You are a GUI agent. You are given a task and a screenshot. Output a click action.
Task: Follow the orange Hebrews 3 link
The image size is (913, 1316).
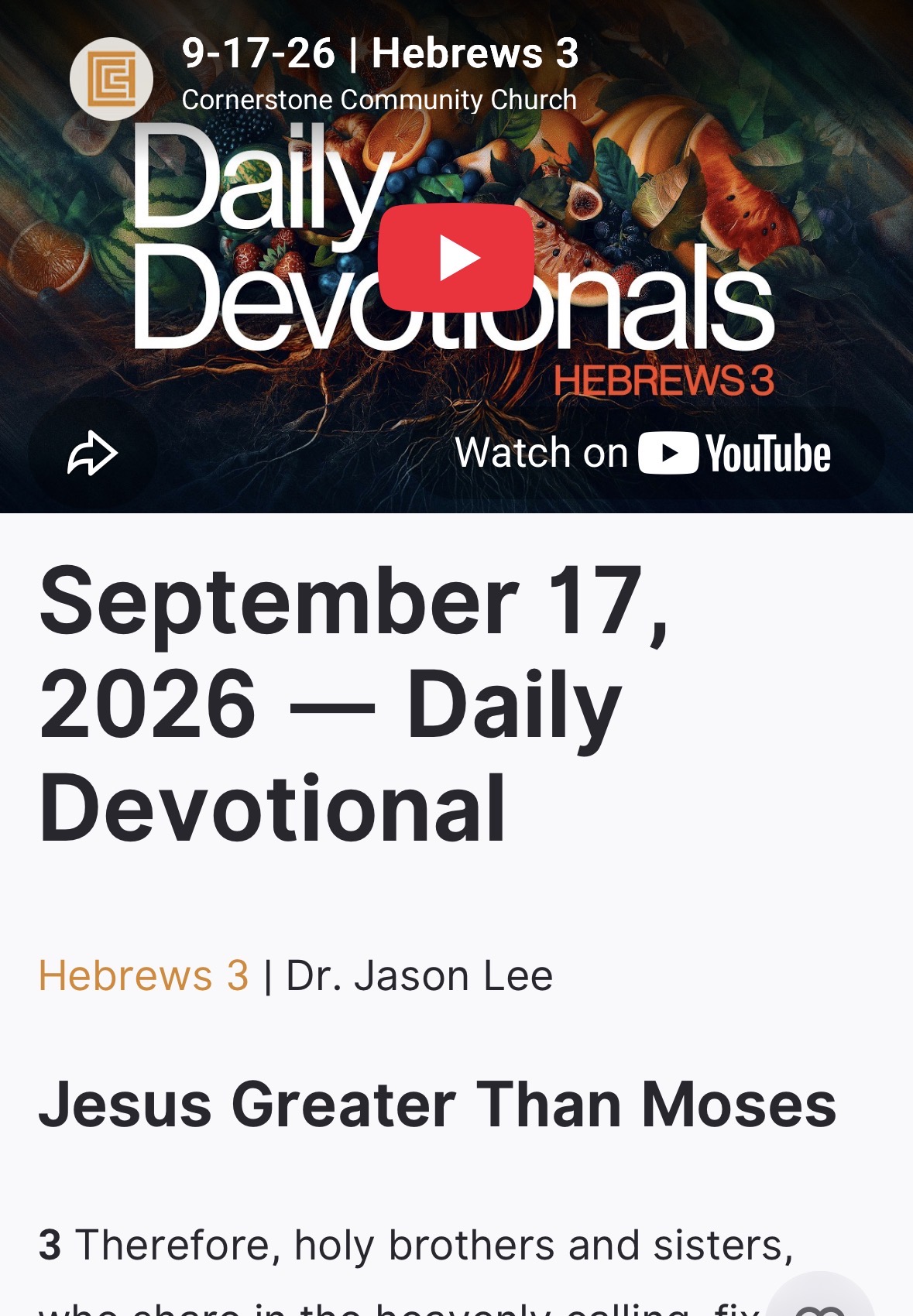[144, 975]
